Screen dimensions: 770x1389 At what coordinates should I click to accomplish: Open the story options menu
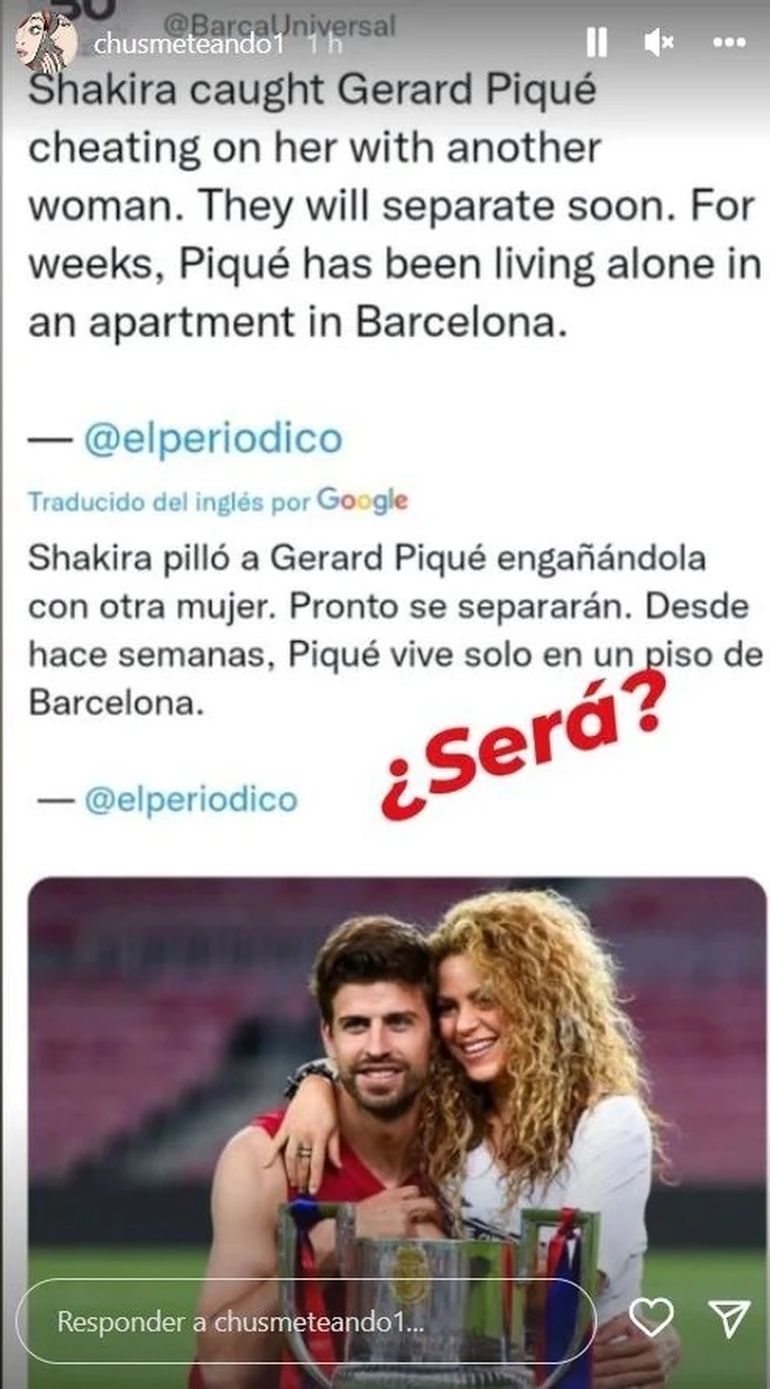coord(729,42)
